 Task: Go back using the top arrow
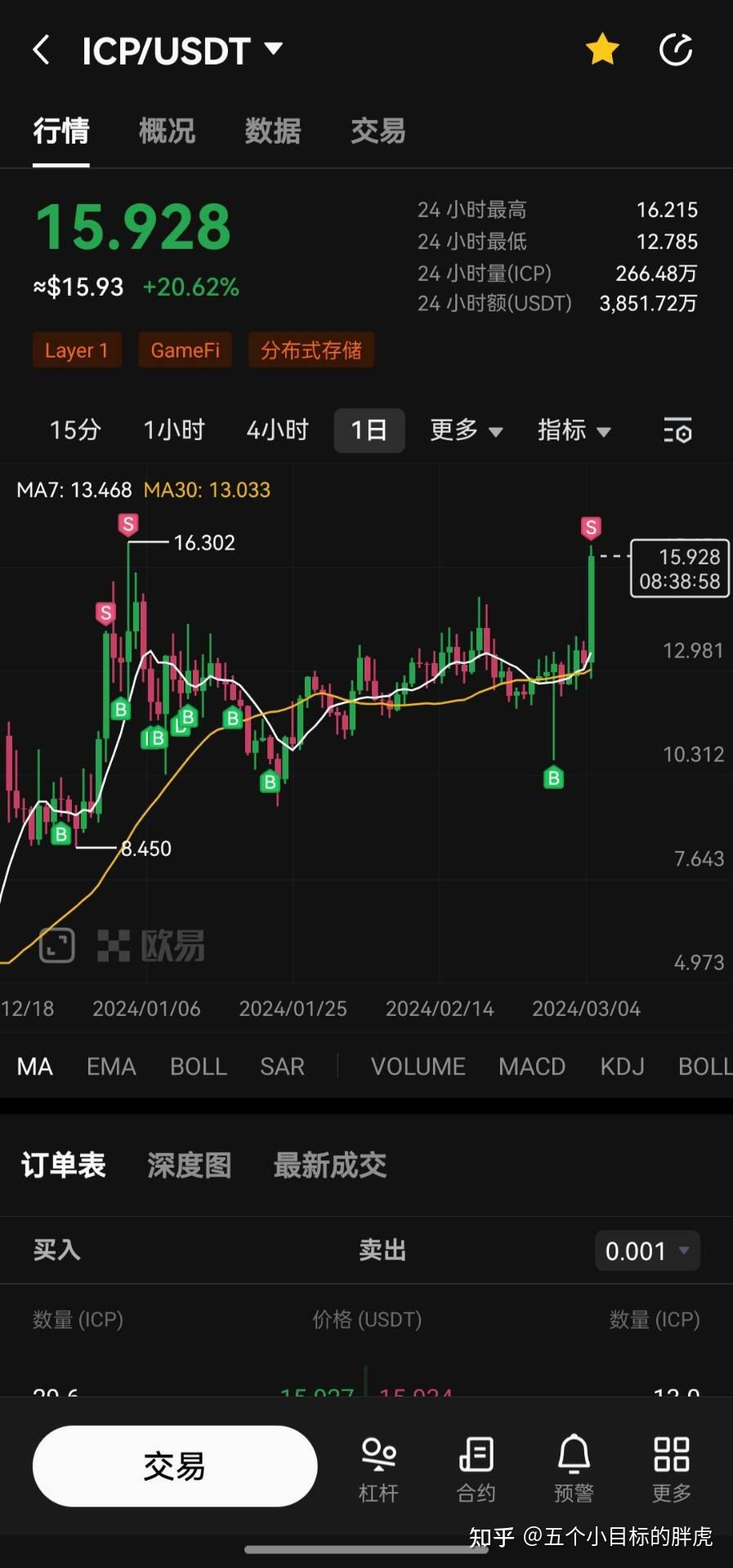click(42, 50)
